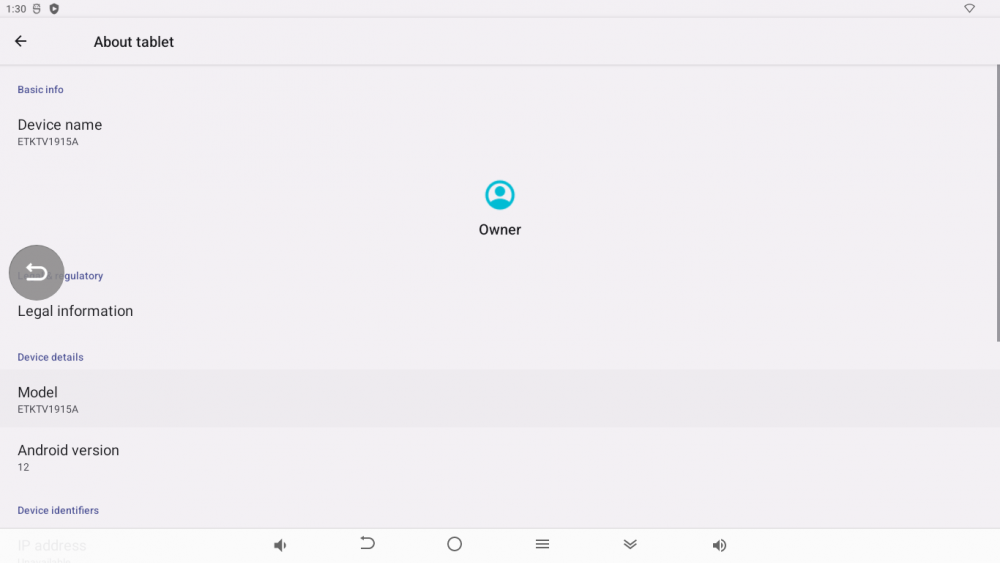Screen dimensions: 1000x563
Task: Raise volume from the navigation bar
Action: (x=719, y=545)
